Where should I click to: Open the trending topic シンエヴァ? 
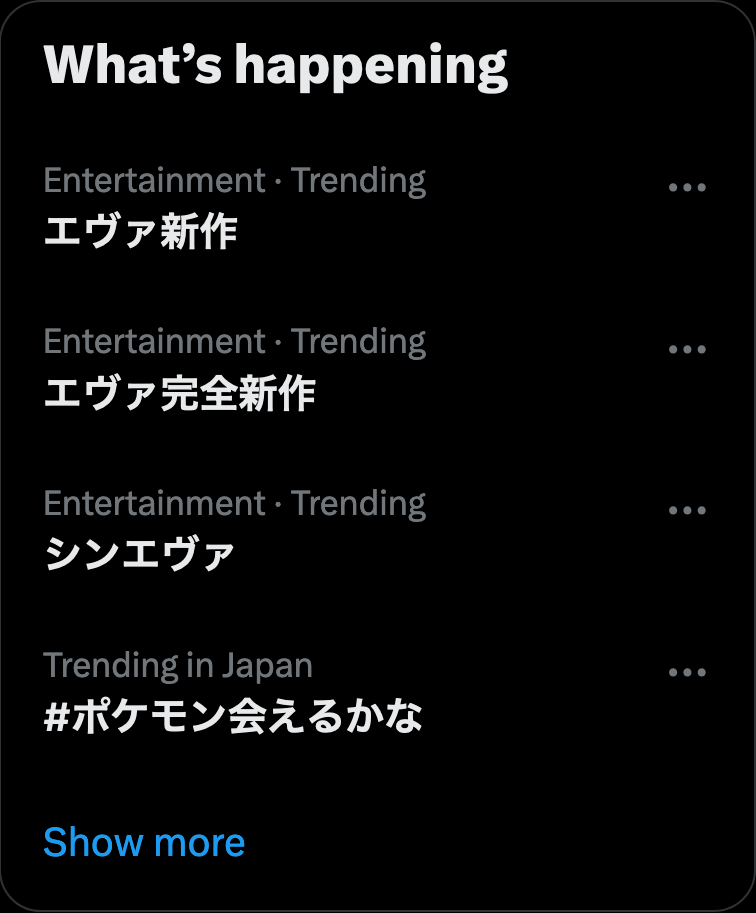tap(139, 555)
